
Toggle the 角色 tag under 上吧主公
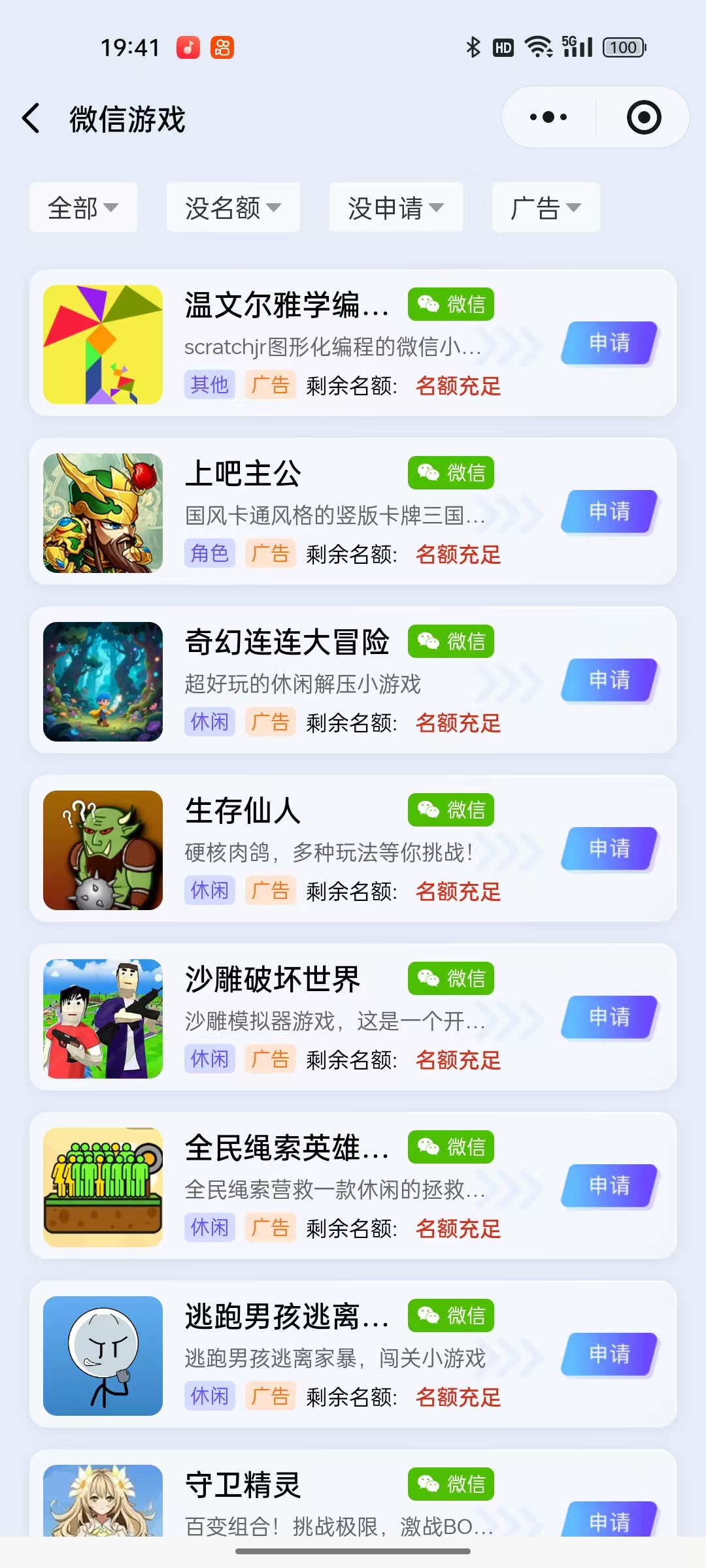(x=209, y=553)
